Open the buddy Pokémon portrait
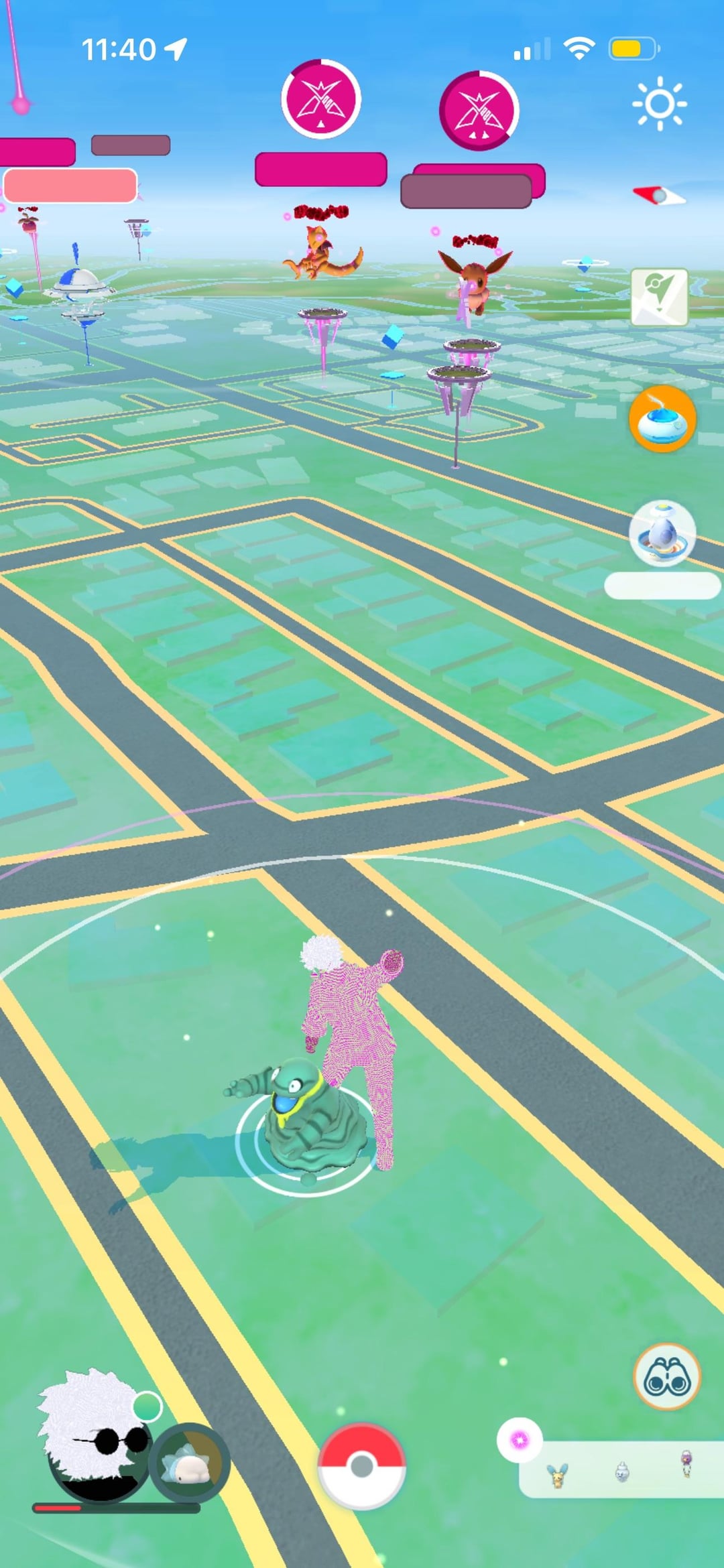 click(190, 1463)
